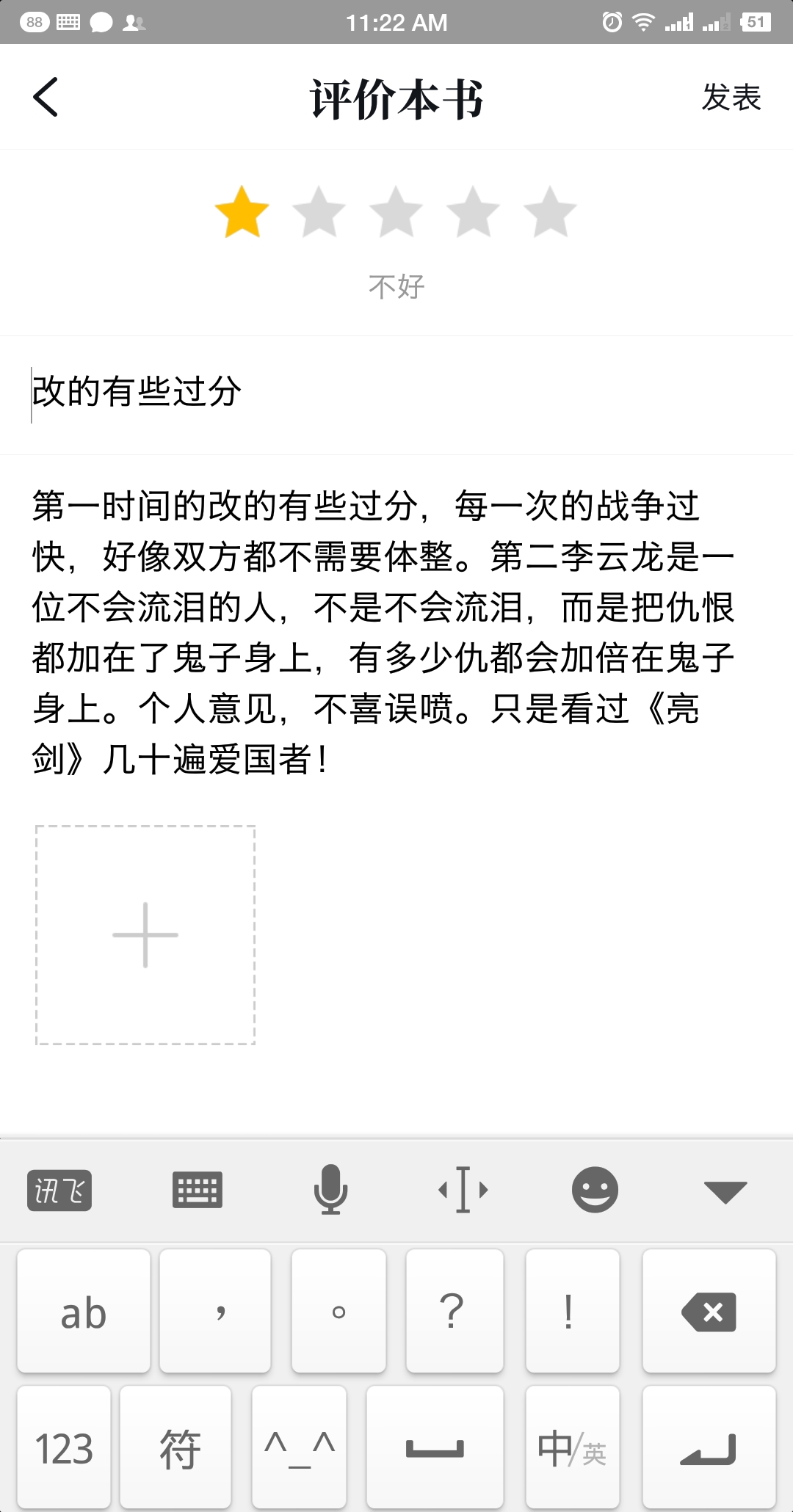Start voice input with the microphone
793x1512 pixels.
[330, 1190]
